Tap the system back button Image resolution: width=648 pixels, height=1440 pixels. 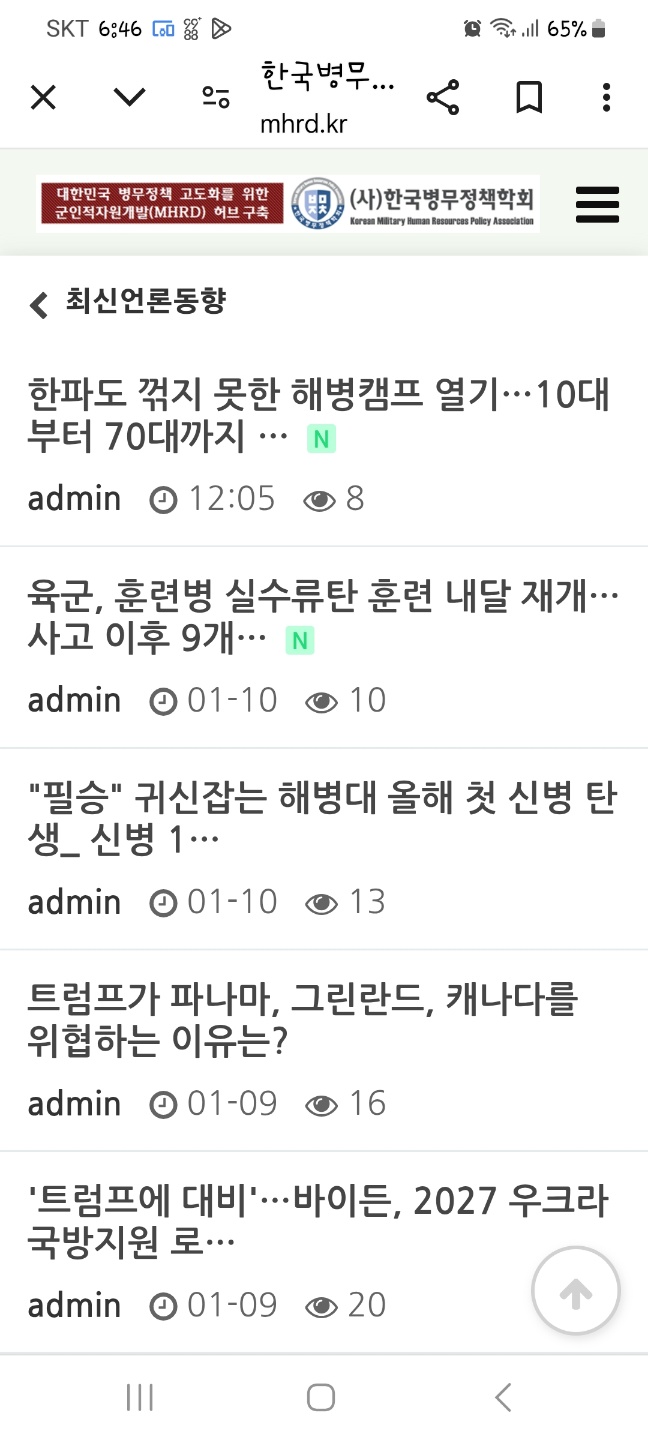503,1397
